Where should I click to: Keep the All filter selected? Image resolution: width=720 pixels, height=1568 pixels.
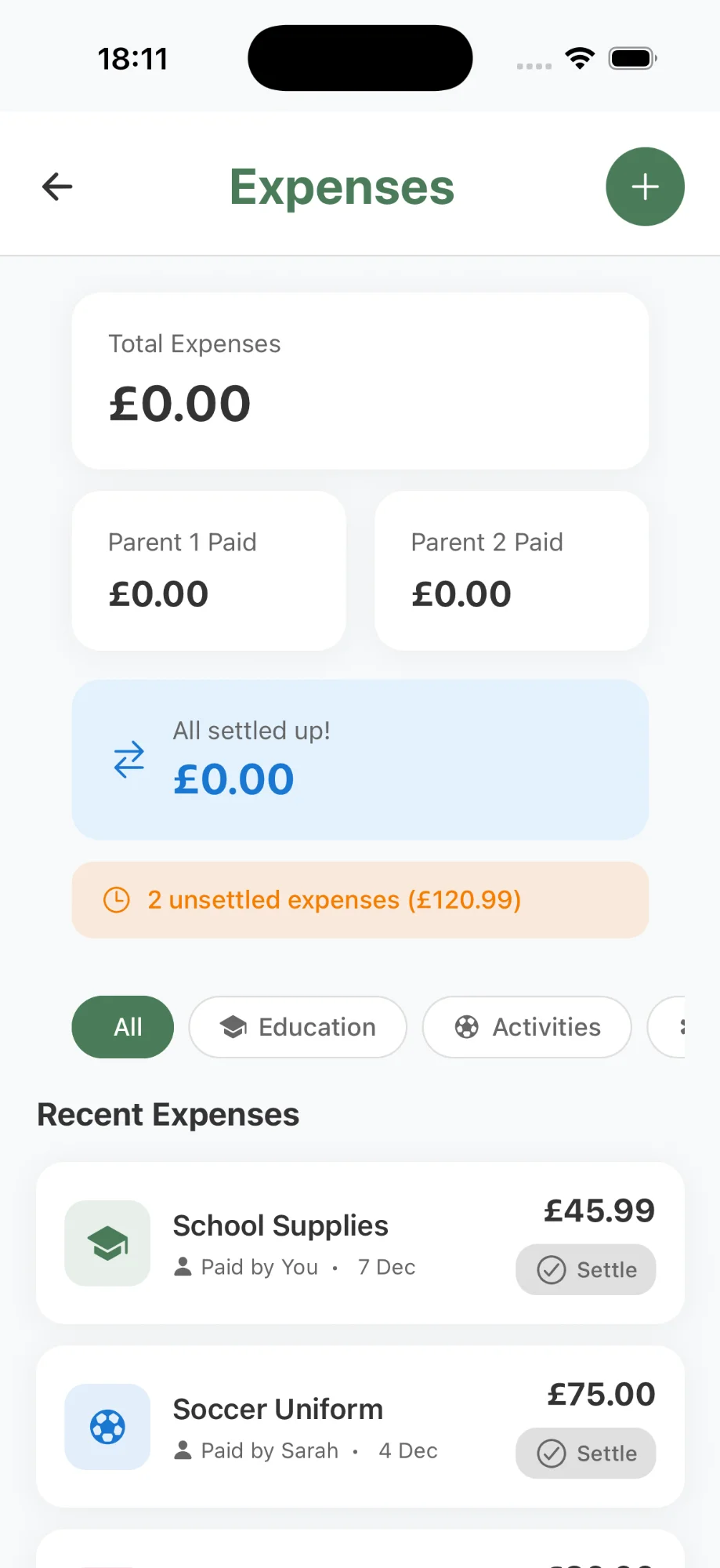(x=122, y=1027)
